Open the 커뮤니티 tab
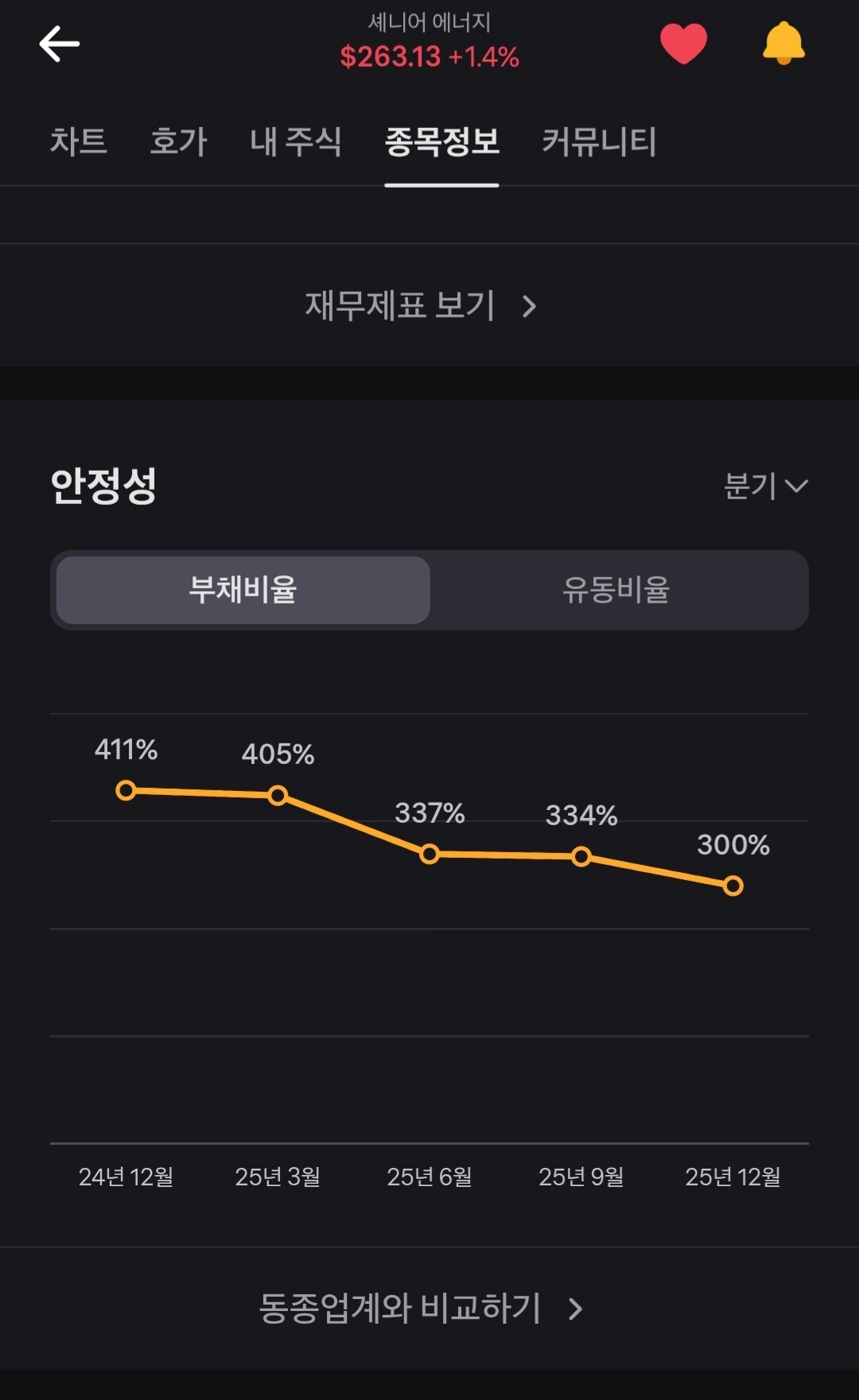Screen dimensions: 859x1400 (599, 142)
